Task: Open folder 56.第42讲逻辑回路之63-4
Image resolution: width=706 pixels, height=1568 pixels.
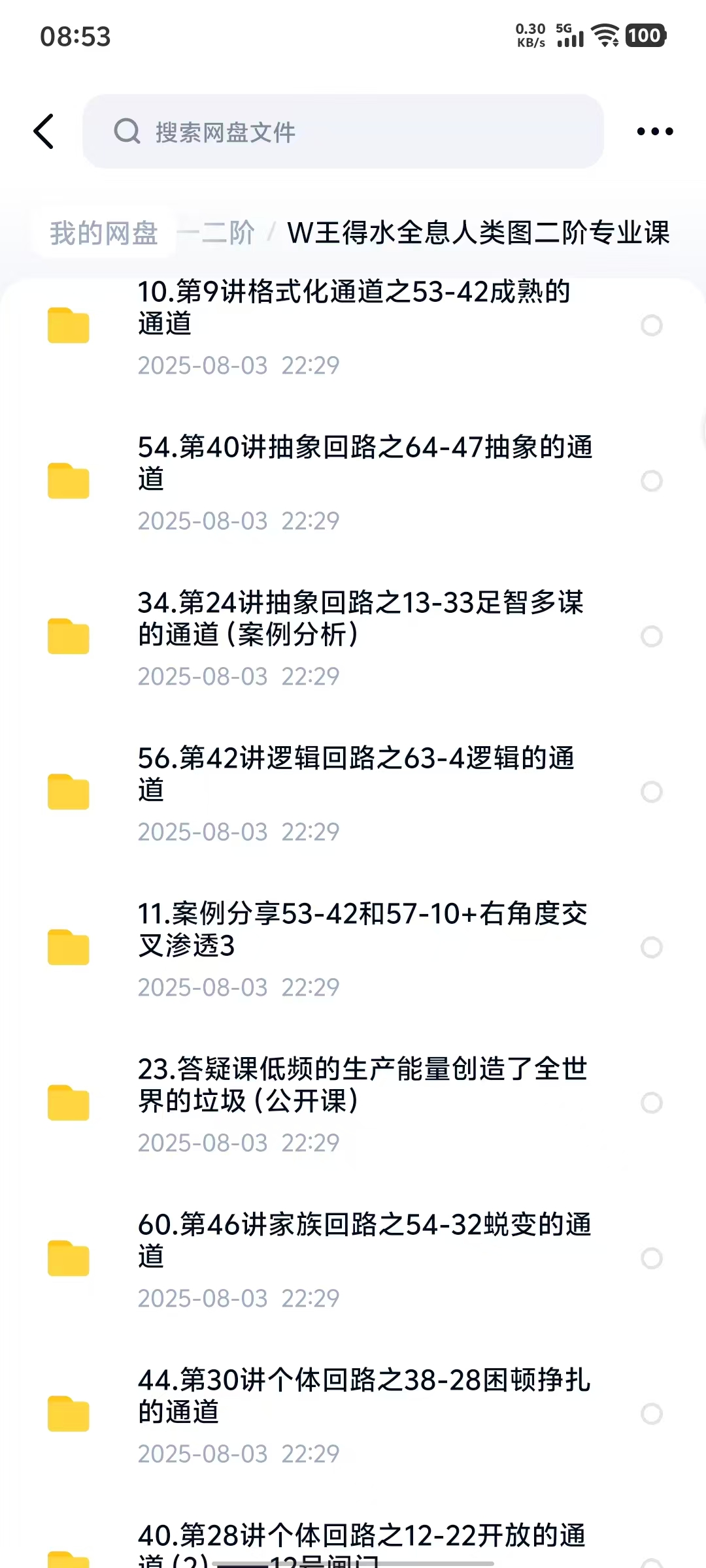Action: tap(356, 774)
